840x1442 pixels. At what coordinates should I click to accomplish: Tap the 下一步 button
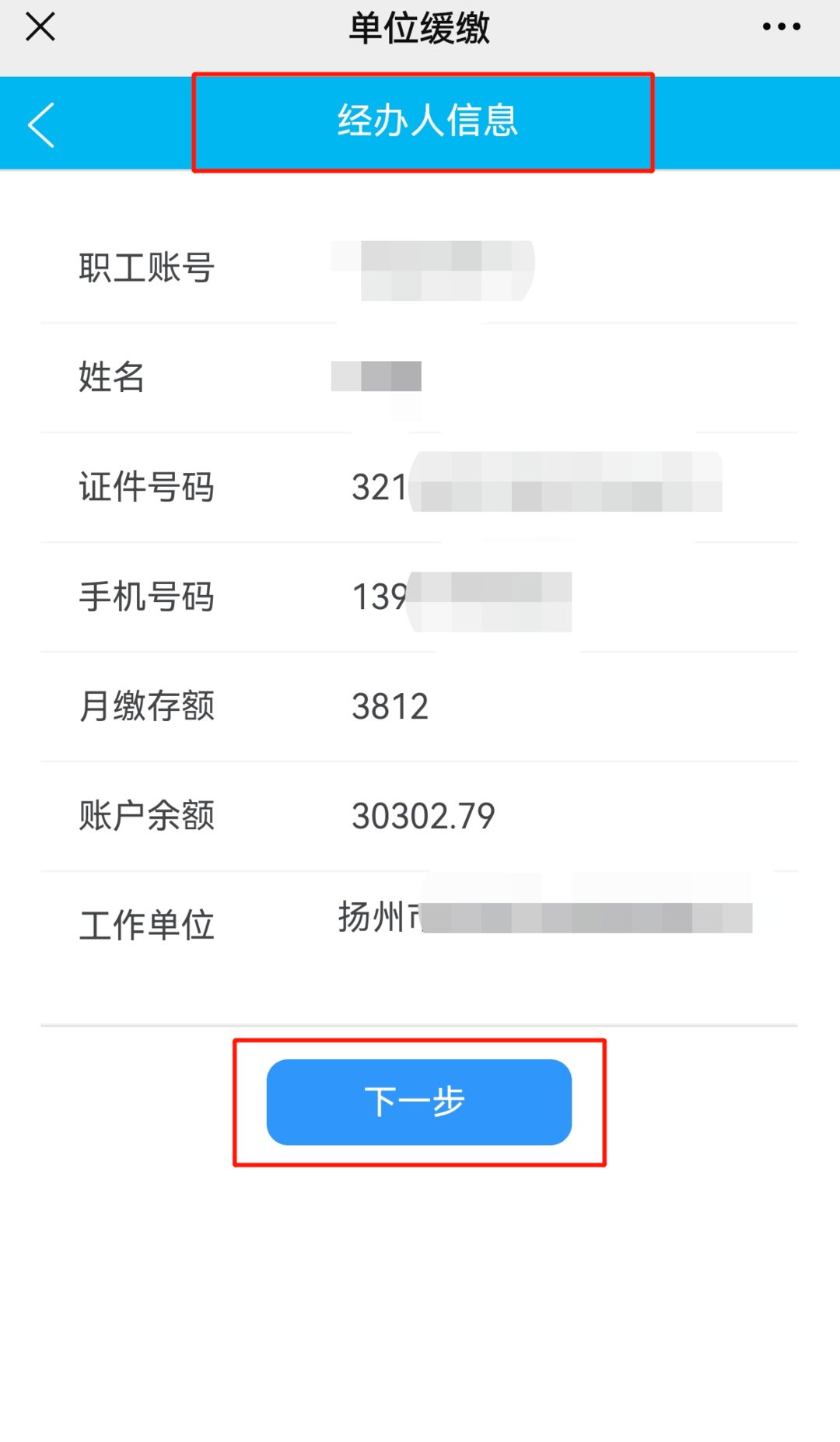pyautogui.click(x=418, y=1101)
